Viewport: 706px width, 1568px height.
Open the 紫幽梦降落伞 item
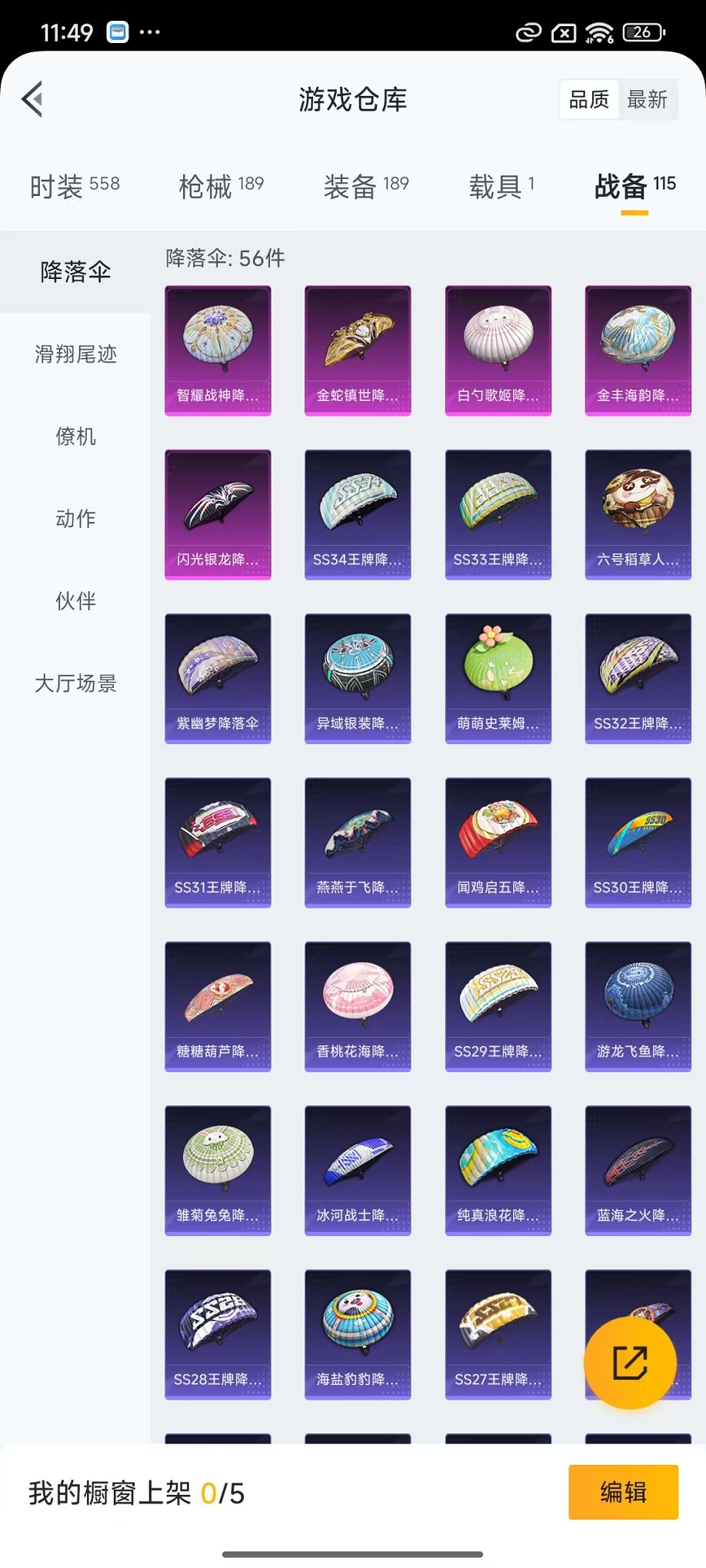coord(218,678)
